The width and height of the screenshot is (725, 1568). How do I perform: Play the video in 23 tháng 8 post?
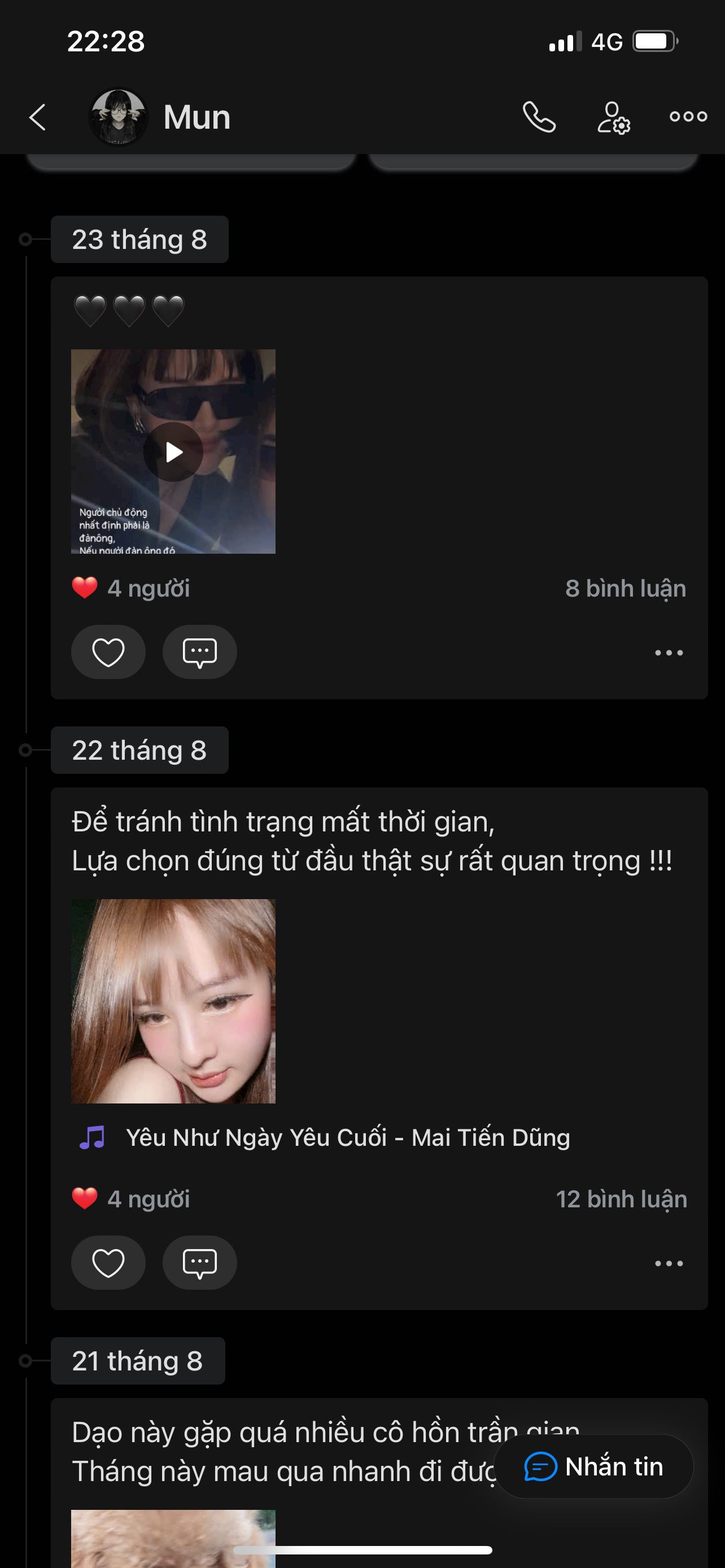(173, 452)
